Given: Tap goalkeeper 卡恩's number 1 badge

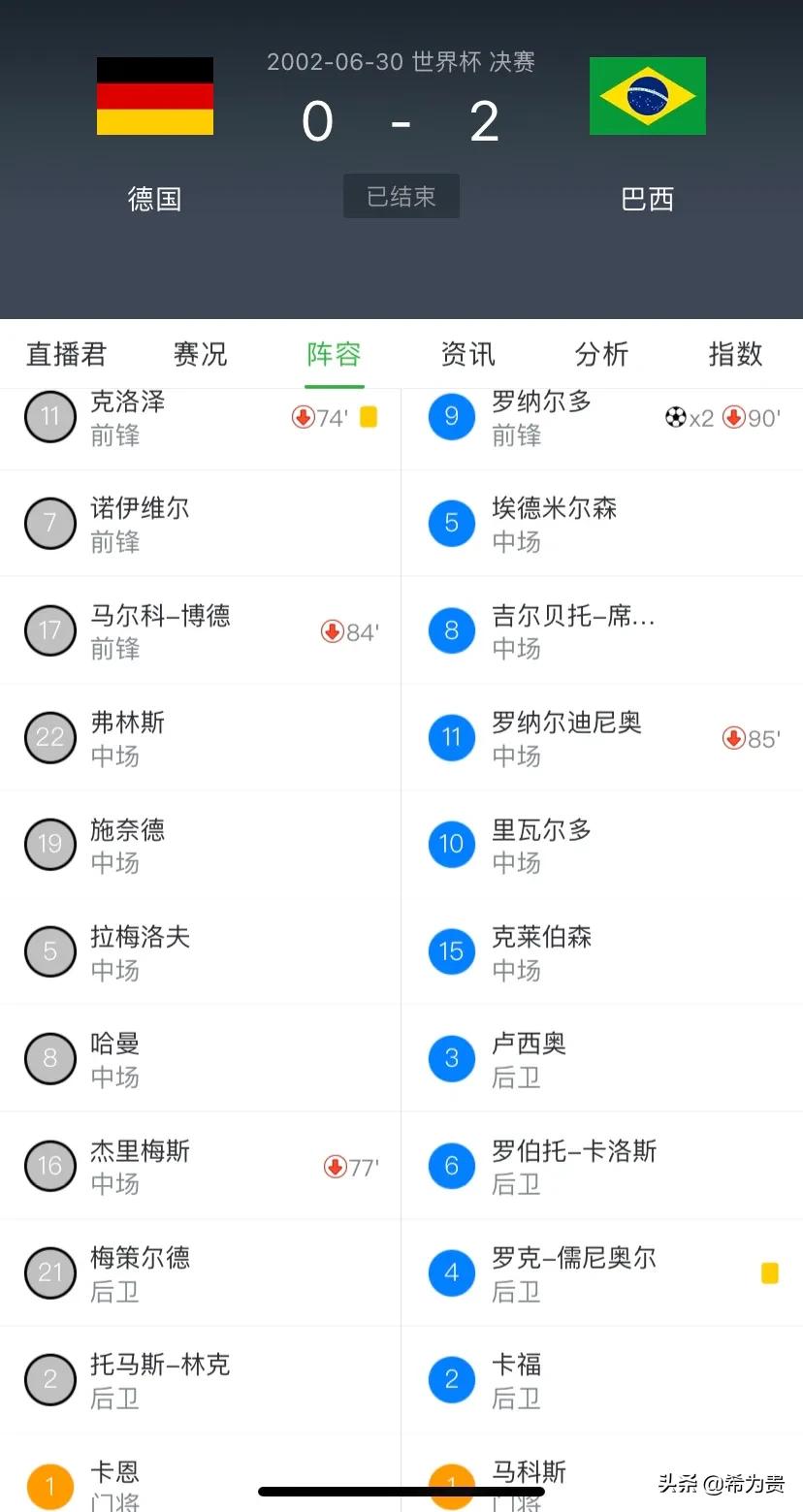Looking at the screenshot, I should point(50,1486).
